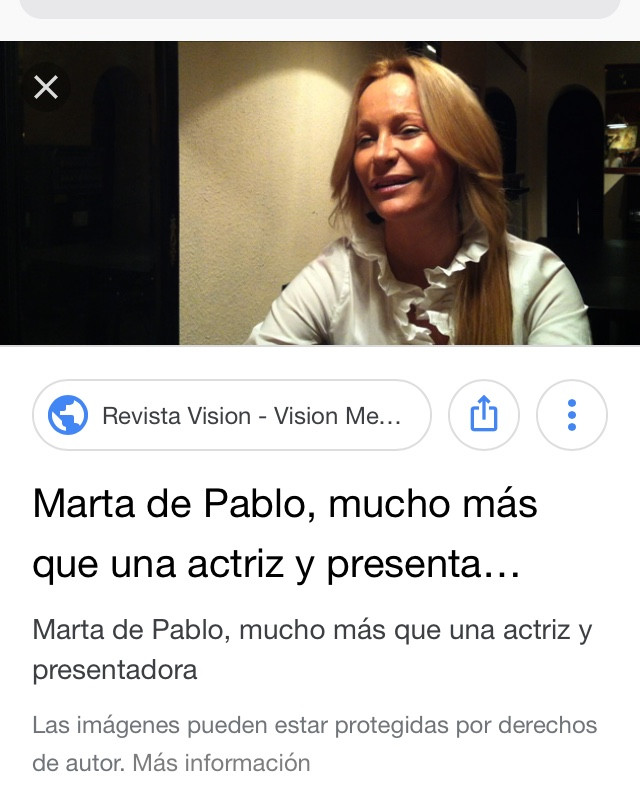The image size is (640, 812).
Task: Visit the Revista Vision source page
Action: (232, 415)
